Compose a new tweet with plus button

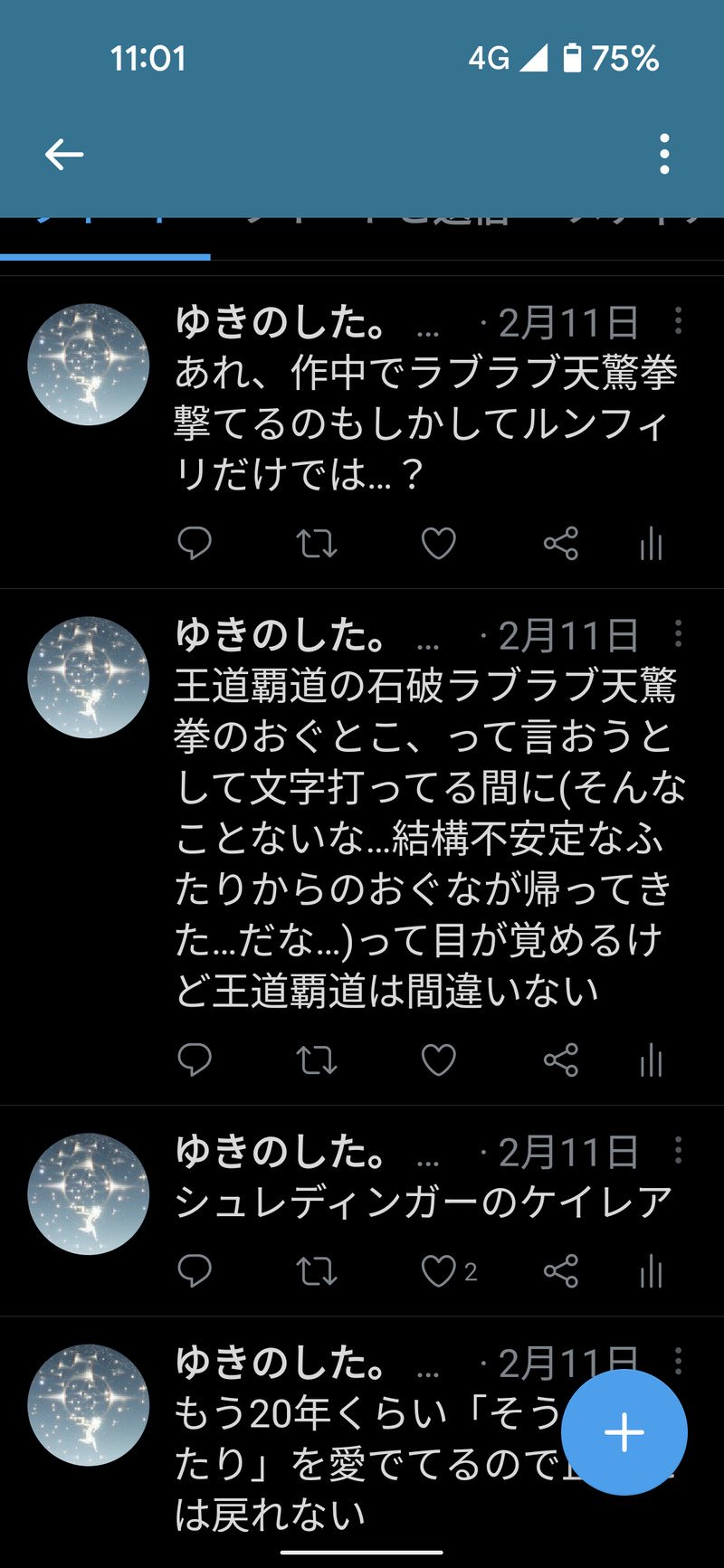[x=624, y=1432]
